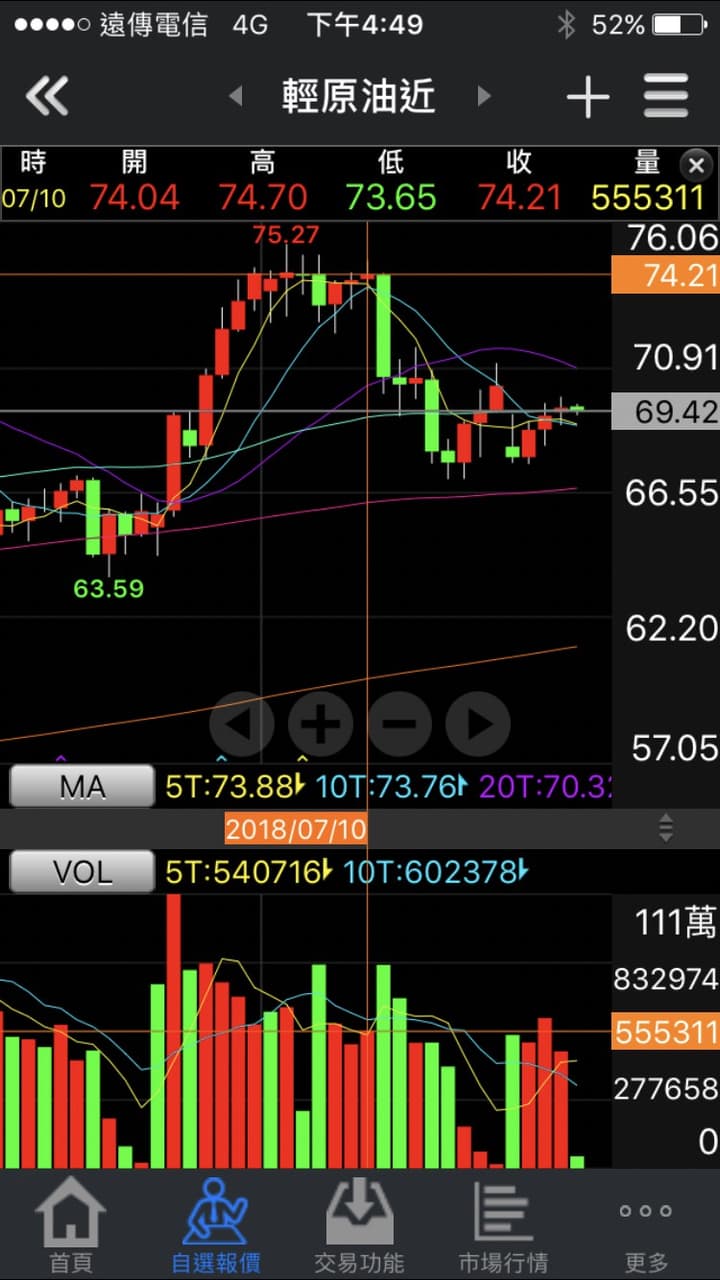The width and height of the screenshot is (720, 1280).
Task: Move the chart cursor left
Action: coord(241,723)
